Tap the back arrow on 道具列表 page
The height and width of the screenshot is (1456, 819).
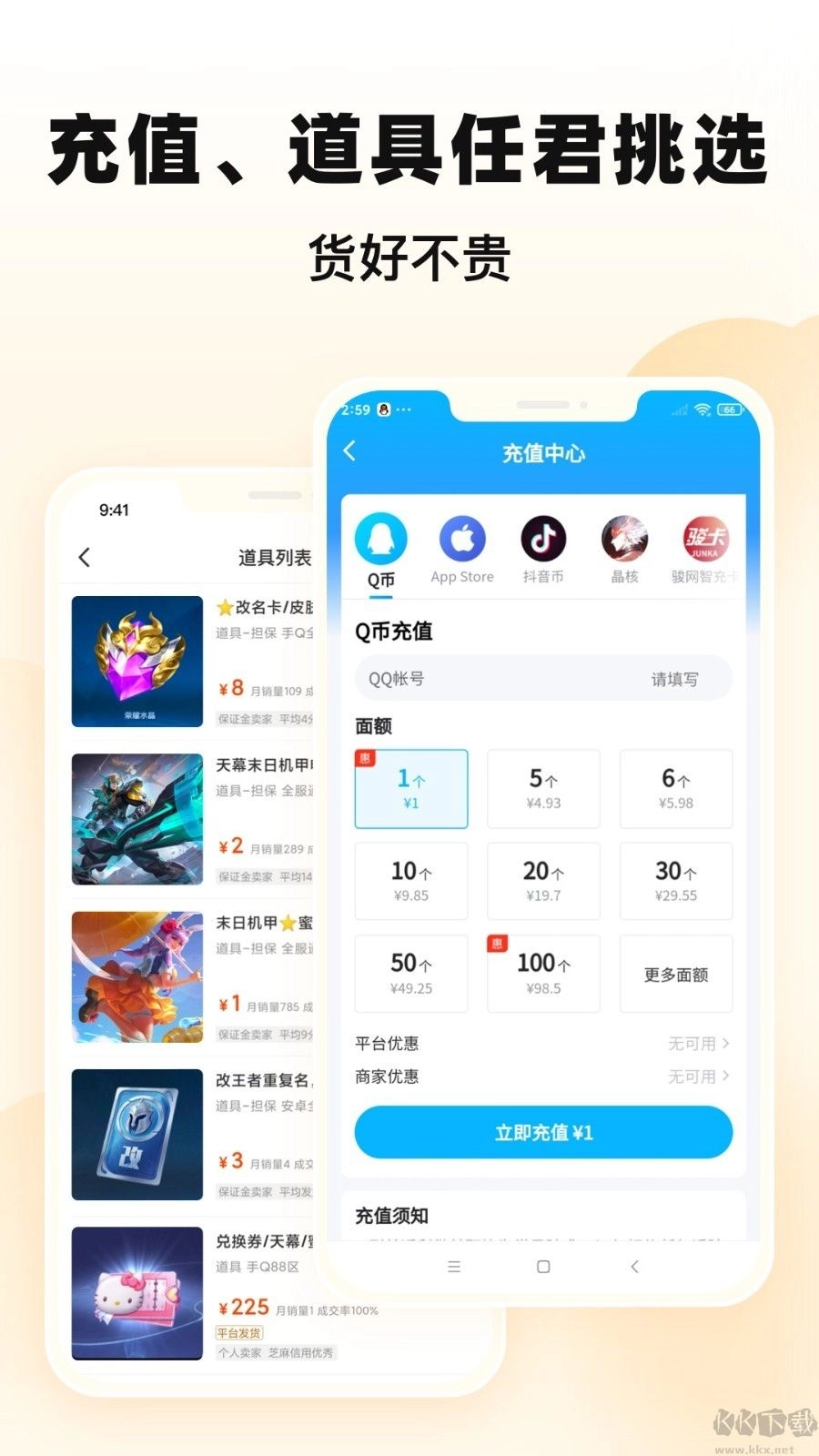[86, 556]
